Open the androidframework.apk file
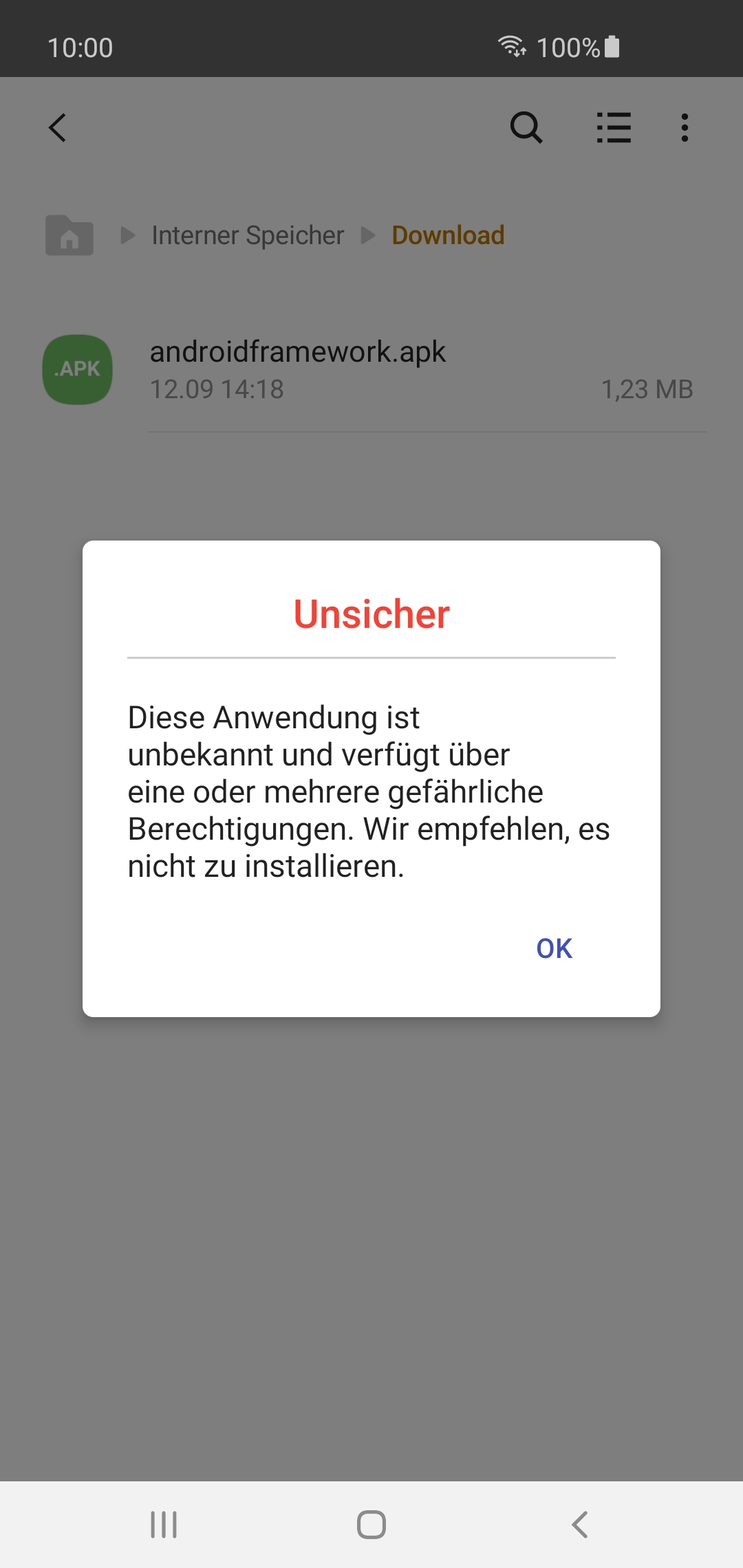Viewport: 743px width, 1568px height. click(x=371, y=370)
